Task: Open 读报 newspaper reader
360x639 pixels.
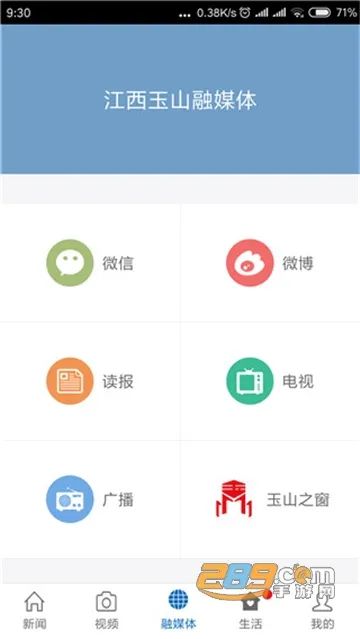Action: tap(90, 381)
